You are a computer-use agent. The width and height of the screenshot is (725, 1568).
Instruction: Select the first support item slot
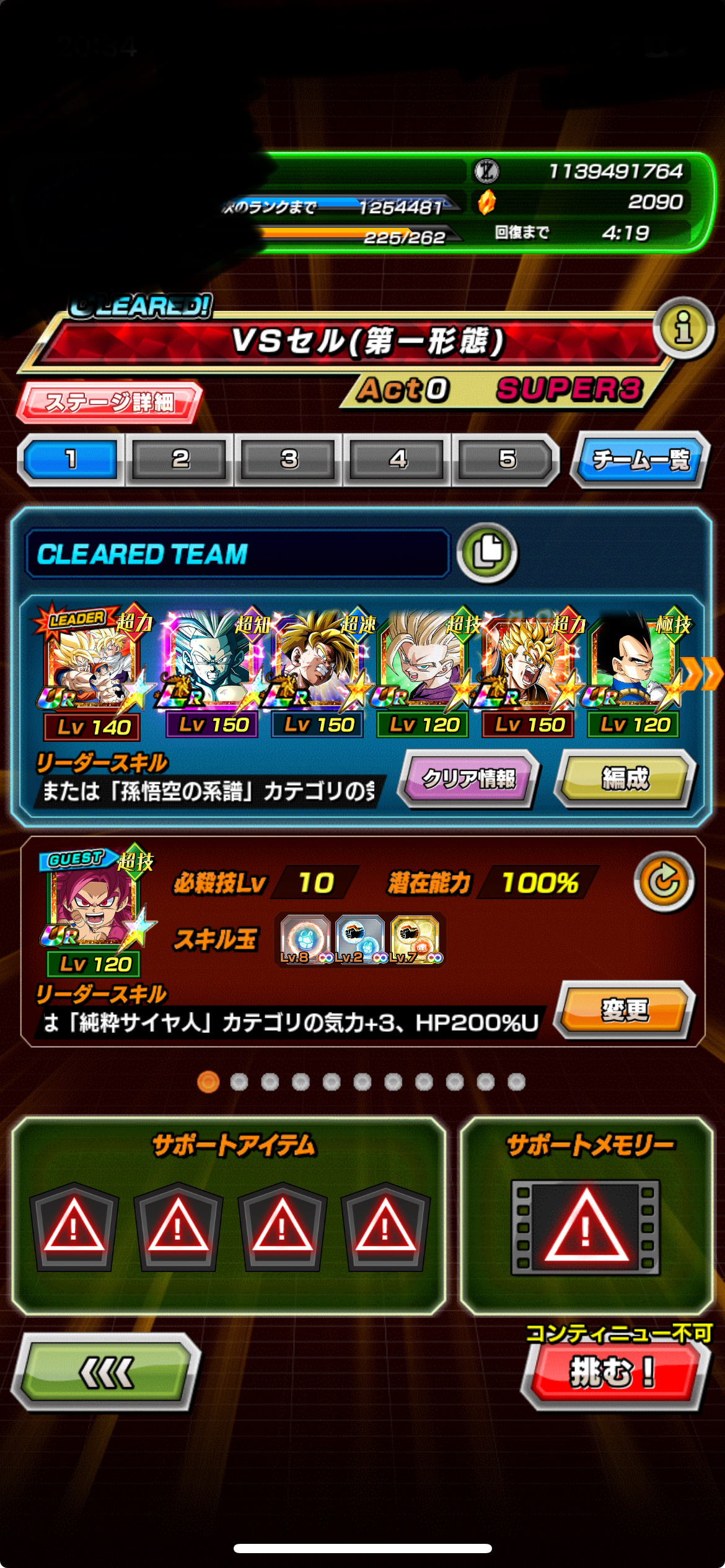click(x=74, y=1227)
